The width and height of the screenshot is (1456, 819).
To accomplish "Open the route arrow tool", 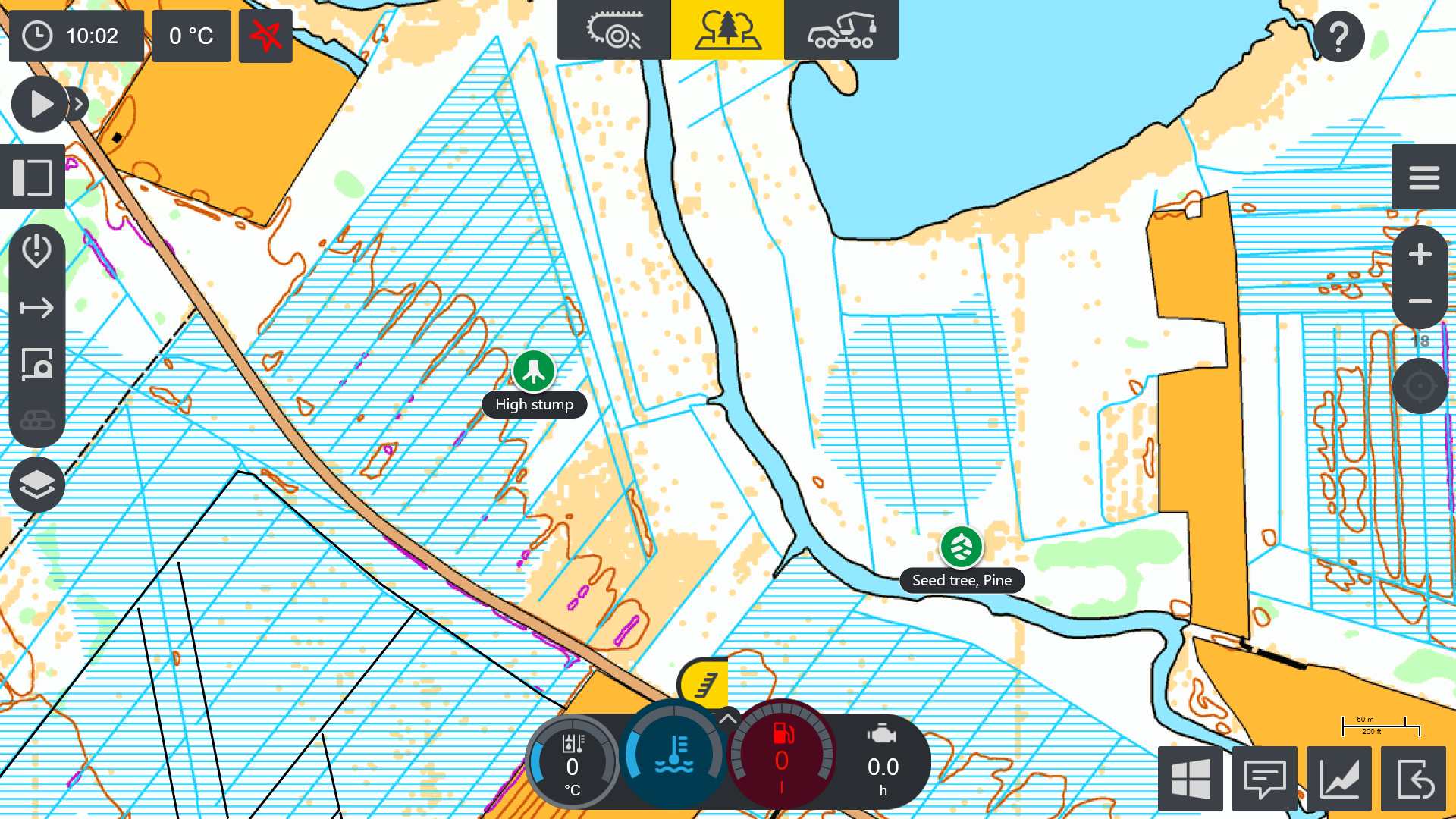I will pos(36,308).
